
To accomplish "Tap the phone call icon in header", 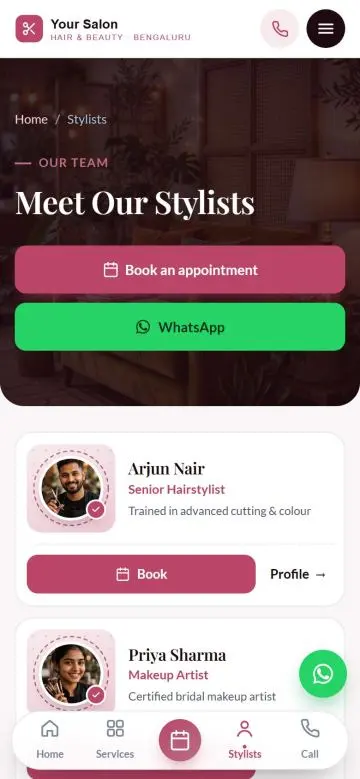I will pyautogui.click(x=280, y=28).
